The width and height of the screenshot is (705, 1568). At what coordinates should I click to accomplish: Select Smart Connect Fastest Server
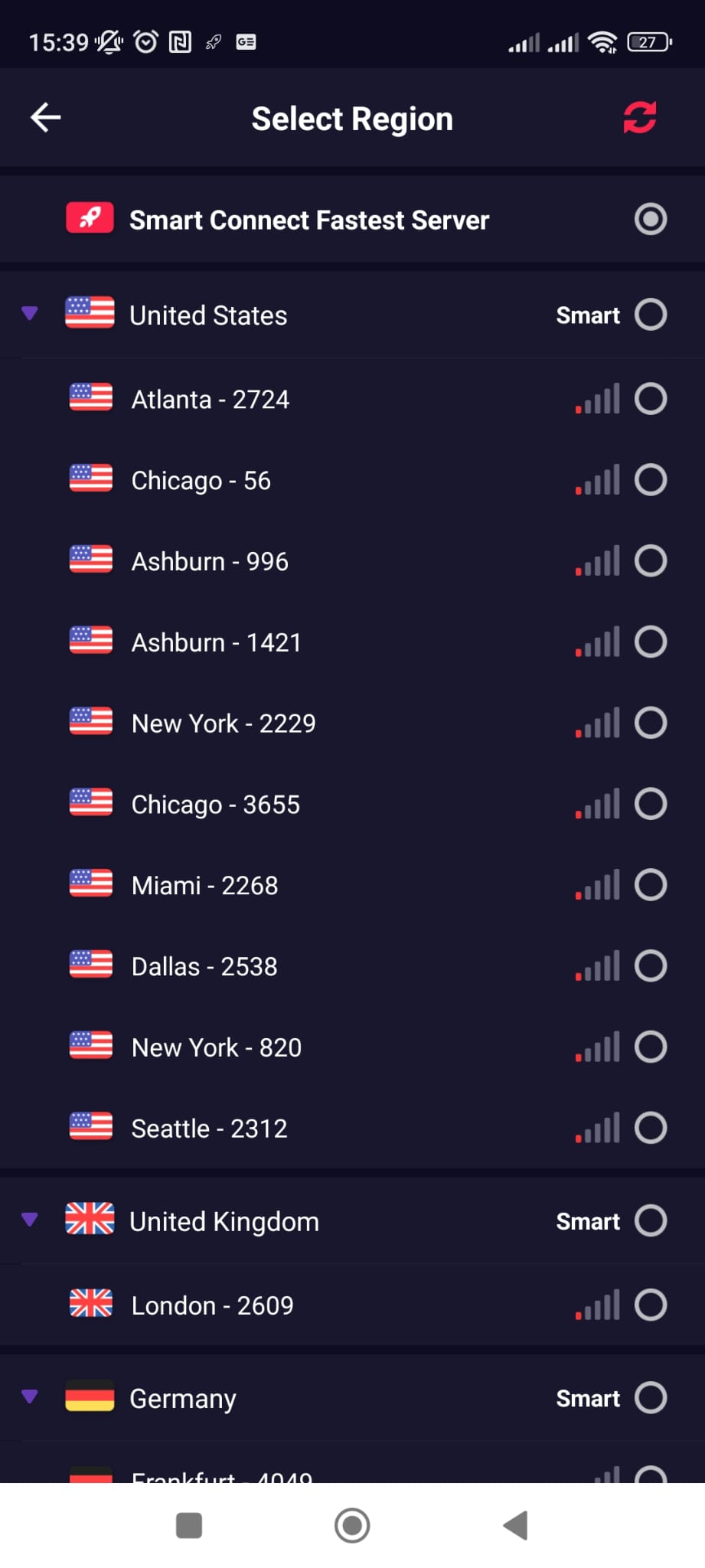click(650, 220)
